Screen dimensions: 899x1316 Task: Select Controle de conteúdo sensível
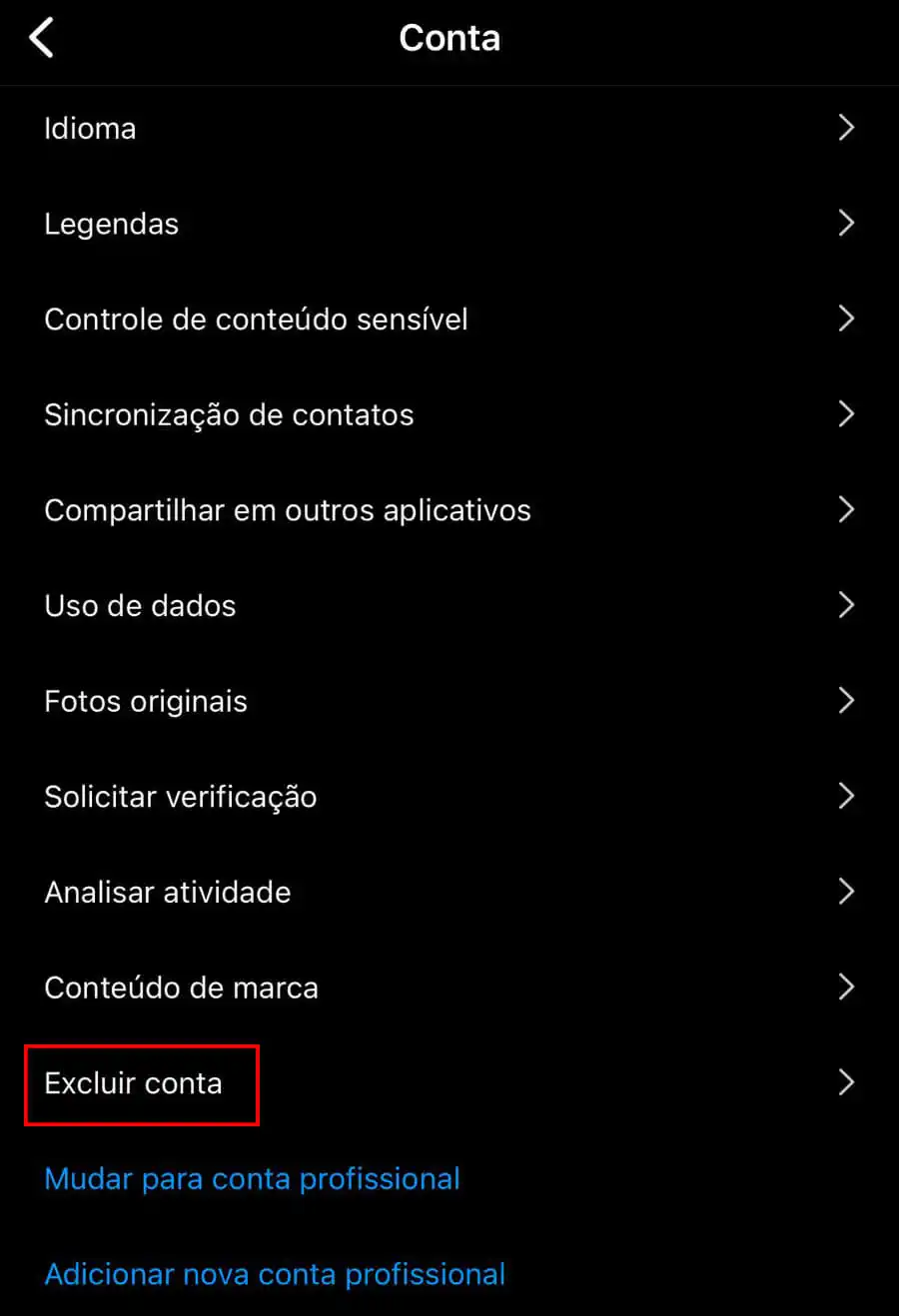coord(256,319)
